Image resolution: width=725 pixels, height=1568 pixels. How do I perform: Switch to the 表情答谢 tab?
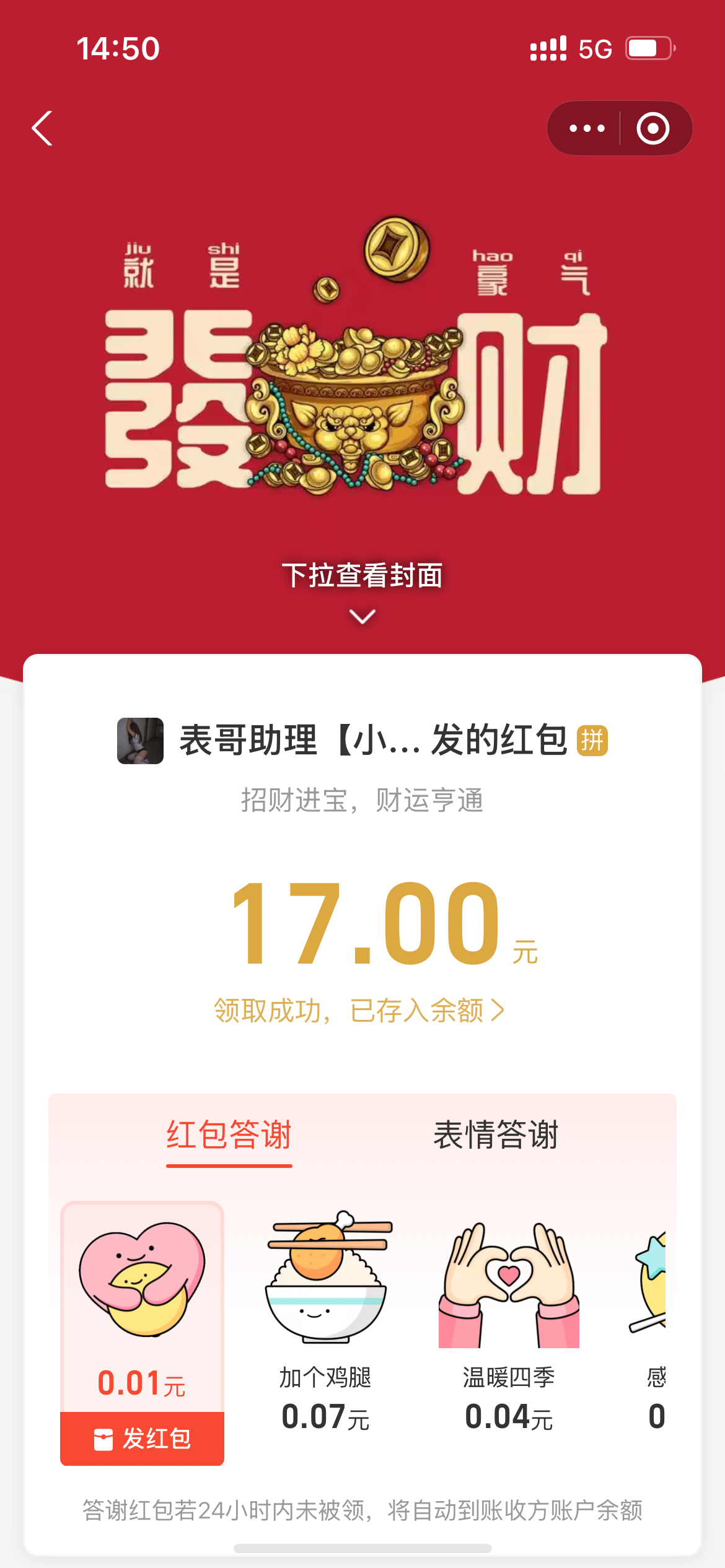[x=497, y=1135]
